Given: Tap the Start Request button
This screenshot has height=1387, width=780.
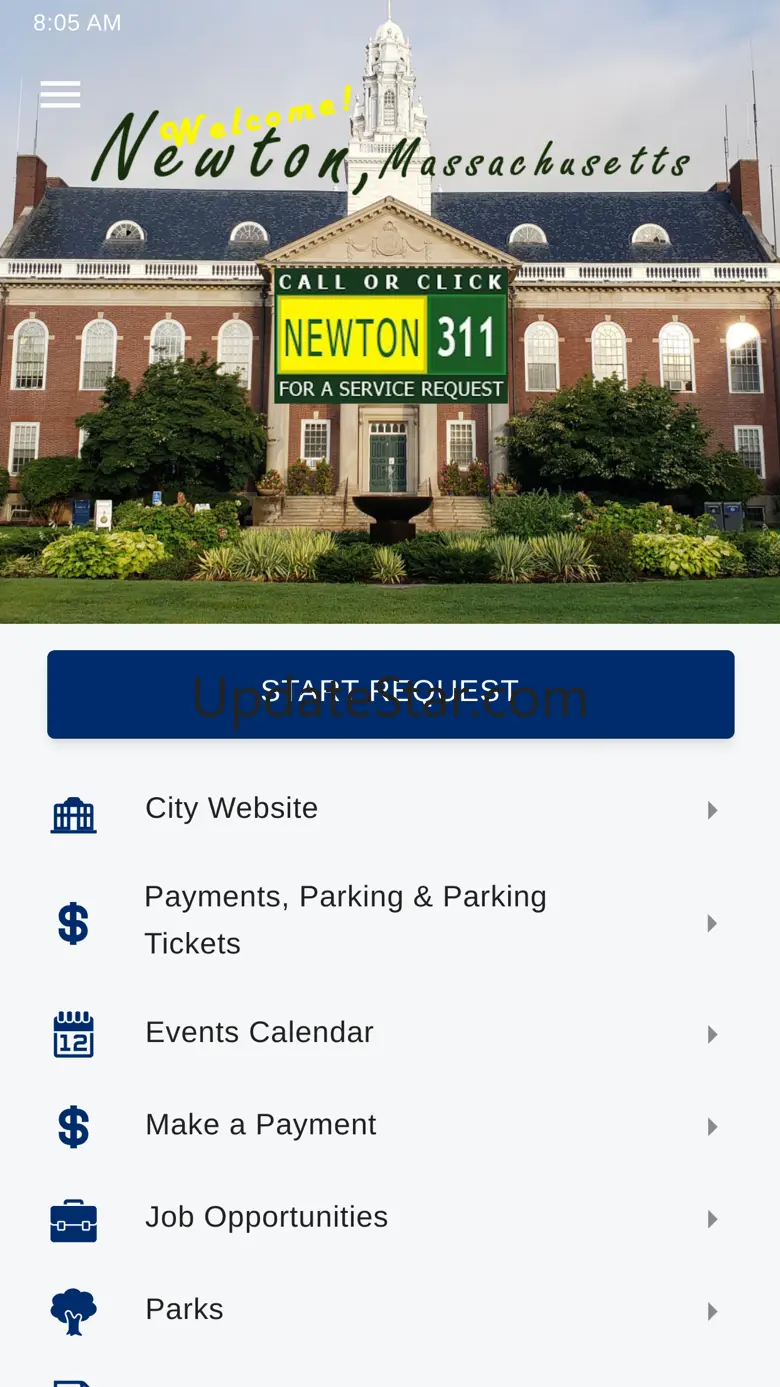Looking at the screenshot, I should point(390,694).
